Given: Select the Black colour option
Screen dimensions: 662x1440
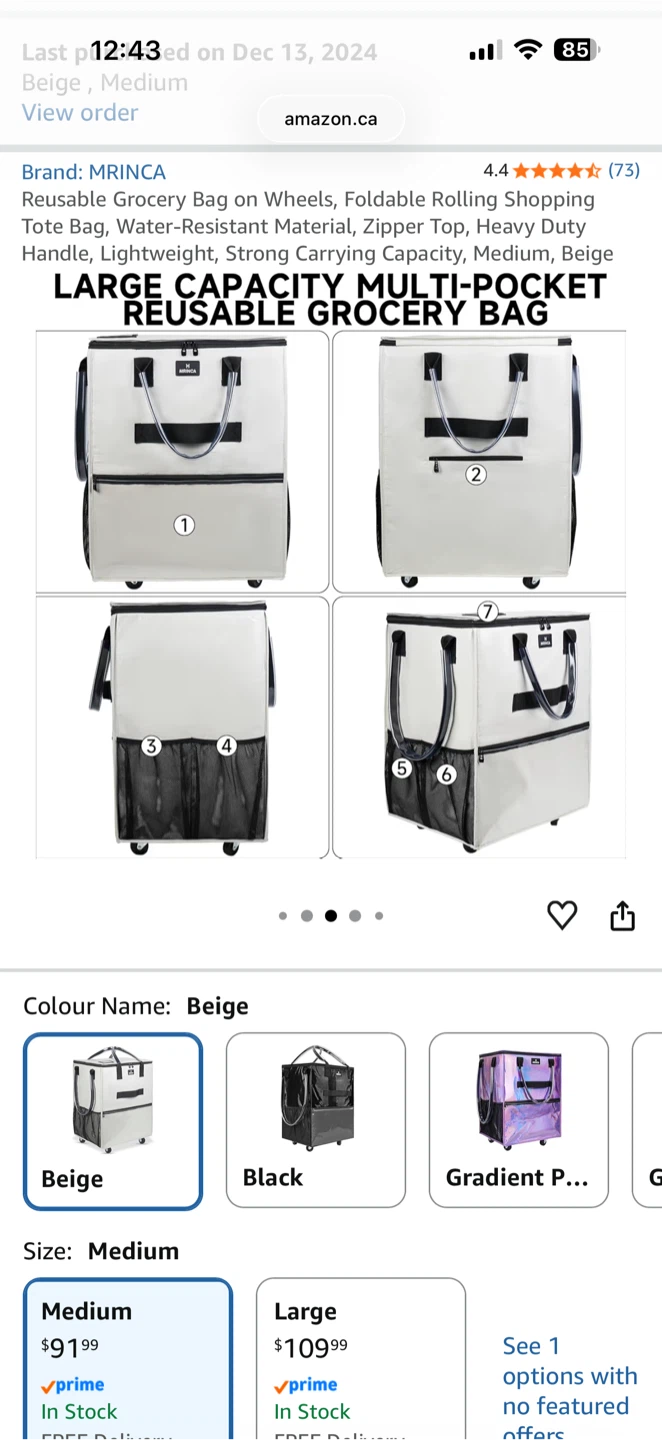Looking at the screenshot, I should pyautogui.click(x=316, y=1120).
